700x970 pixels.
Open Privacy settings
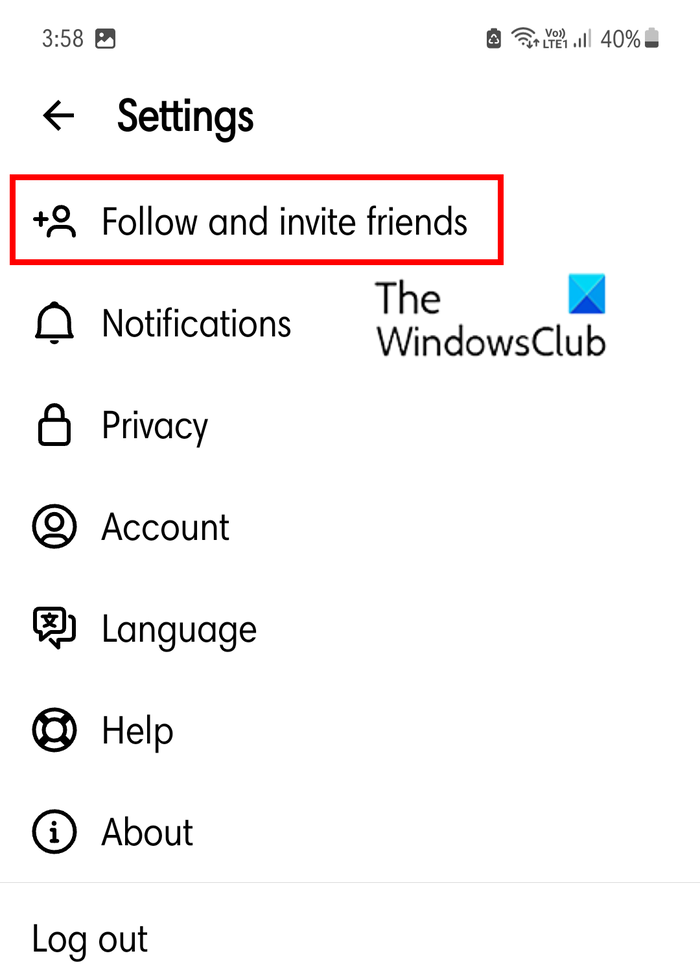(x=154, y=427)
